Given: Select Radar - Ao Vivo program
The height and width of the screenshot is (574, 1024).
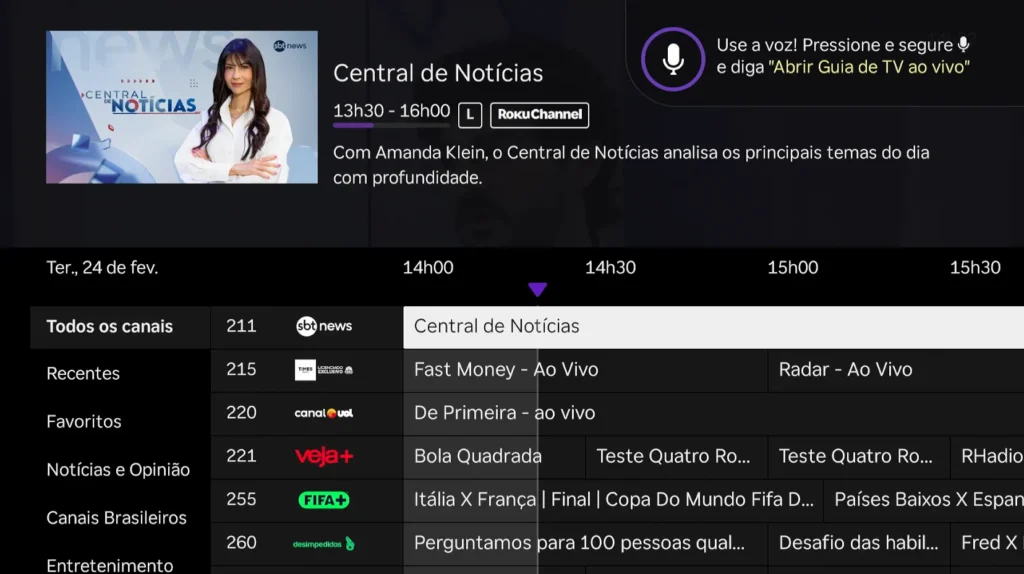Looking at the screenshot, I should [894, 370].
